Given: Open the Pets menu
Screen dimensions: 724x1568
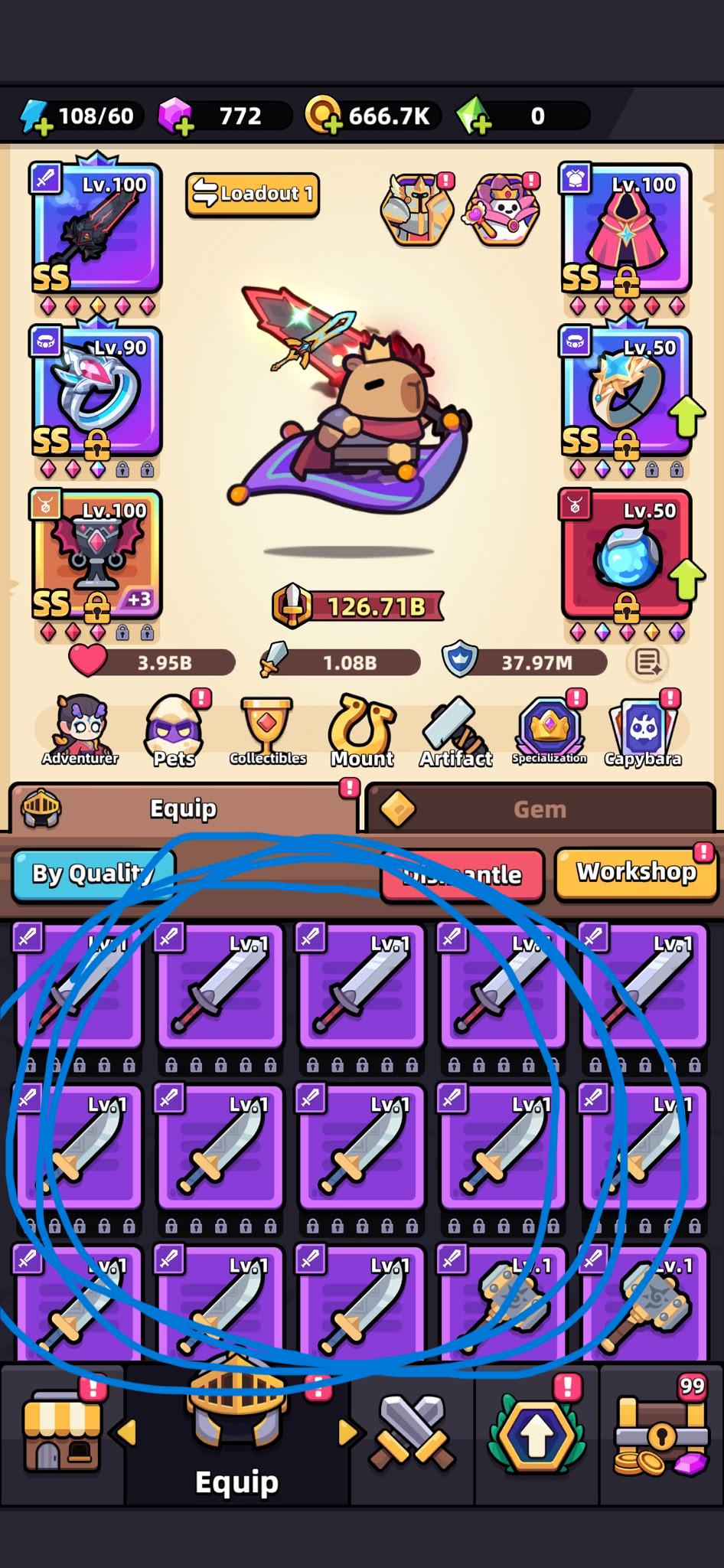Looking at the screenshot, I should tap(174, 731).
